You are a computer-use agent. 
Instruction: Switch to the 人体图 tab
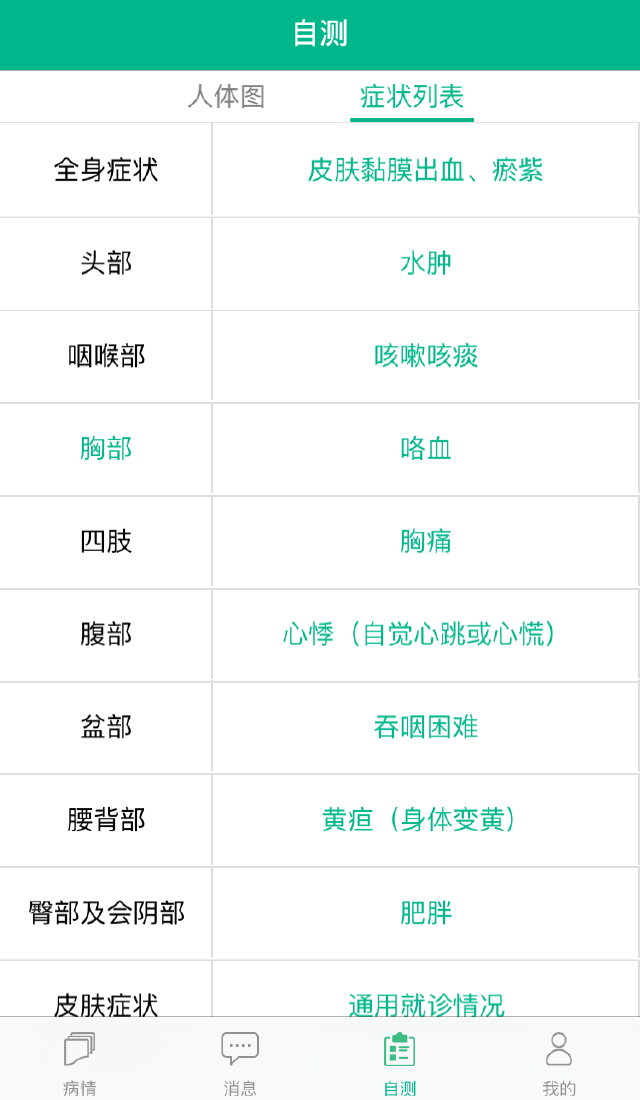pos(226,97)
